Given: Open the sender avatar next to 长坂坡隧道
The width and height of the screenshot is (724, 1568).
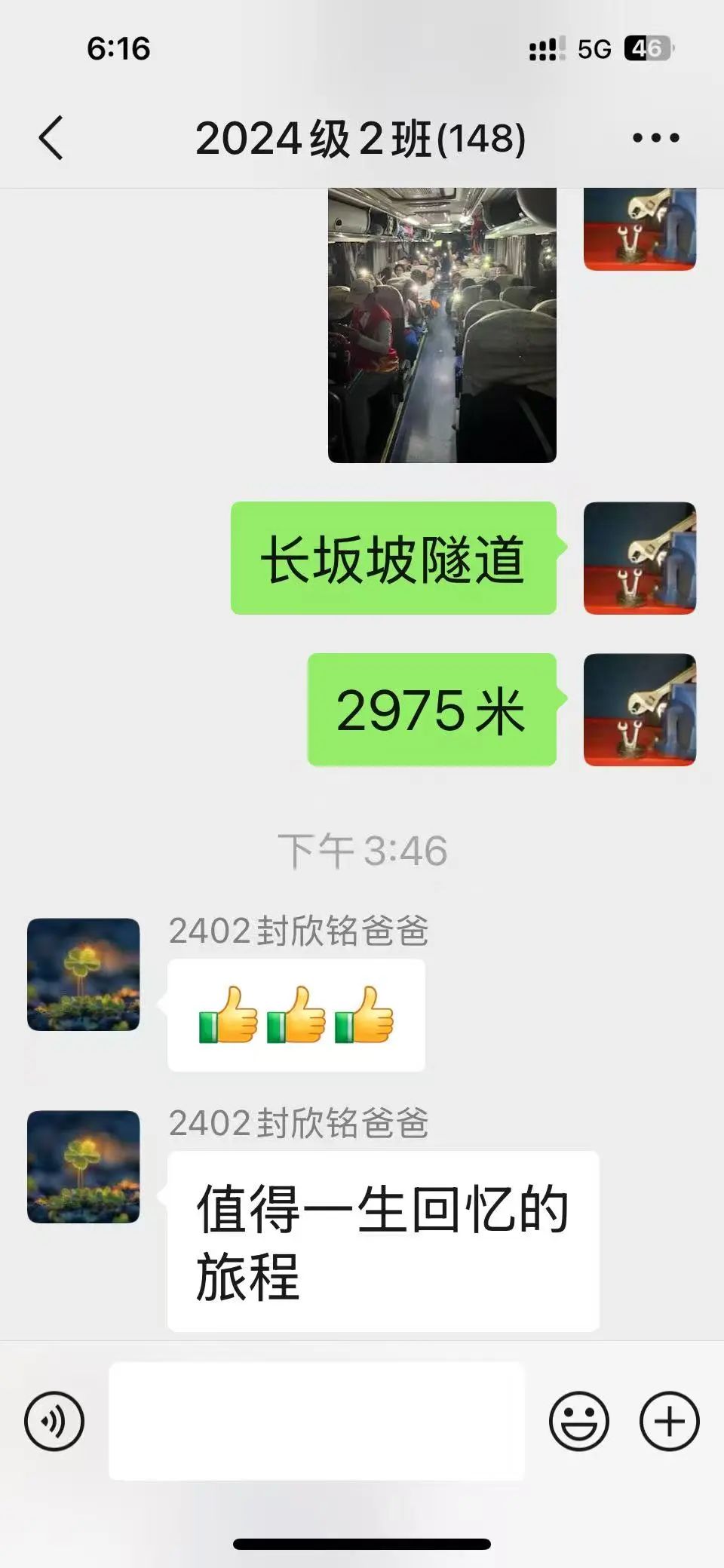Looking at the screenshot, I should point(640,558).
